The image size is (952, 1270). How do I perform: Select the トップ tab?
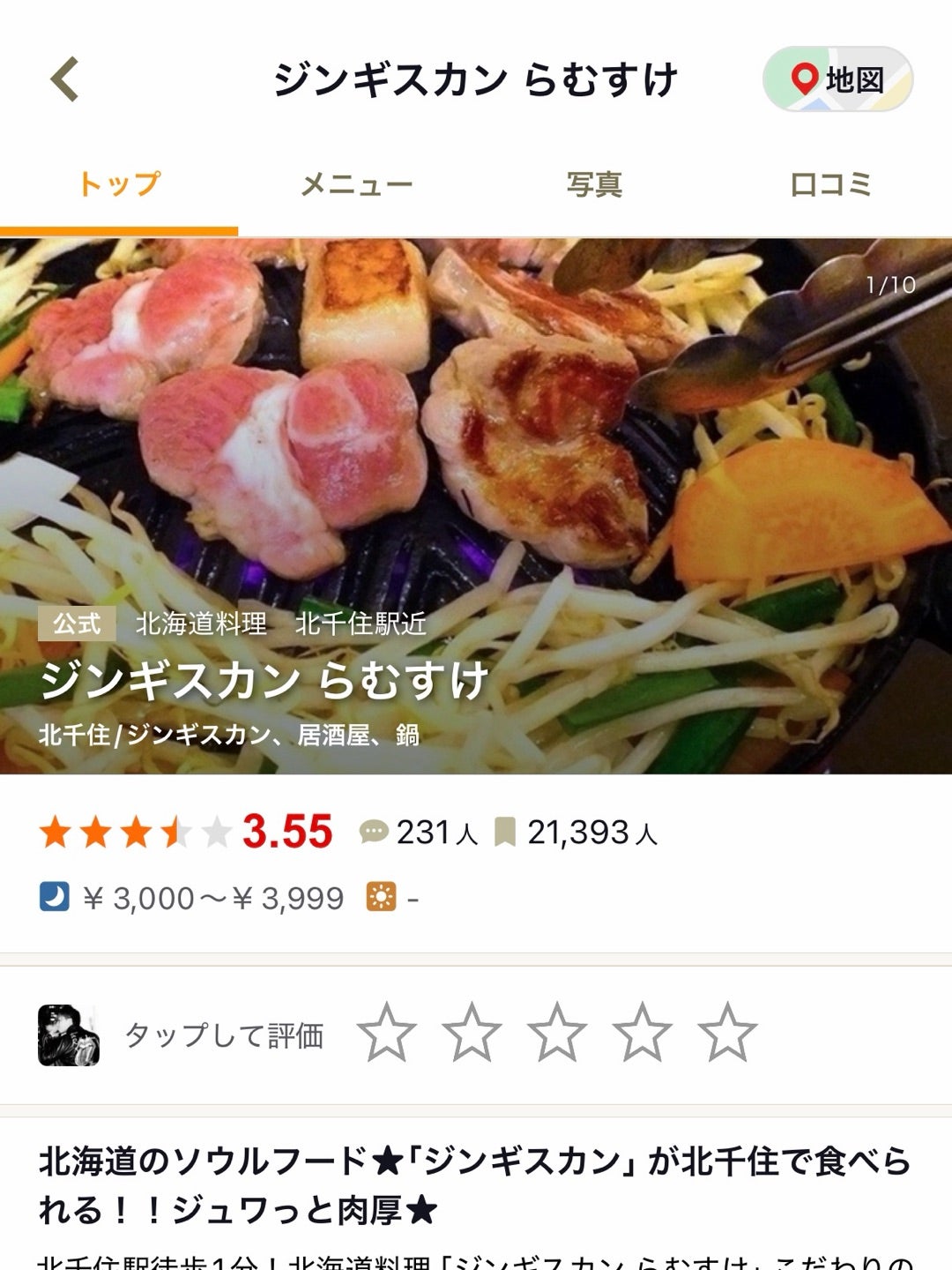coord(119,184)
